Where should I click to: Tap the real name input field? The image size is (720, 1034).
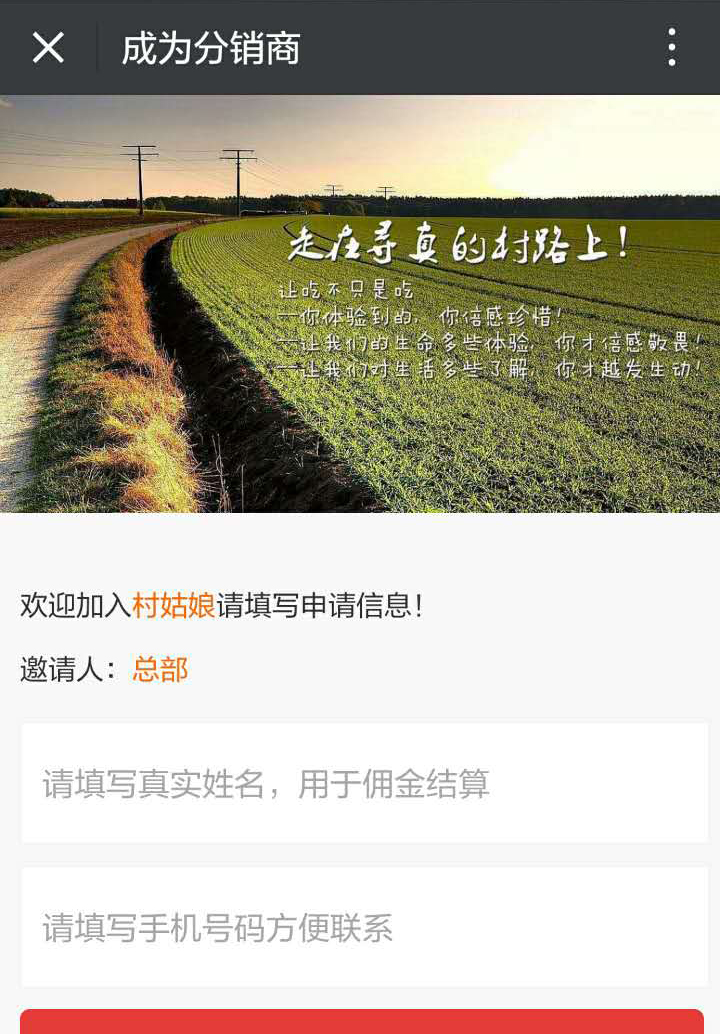tap(364, 784)
